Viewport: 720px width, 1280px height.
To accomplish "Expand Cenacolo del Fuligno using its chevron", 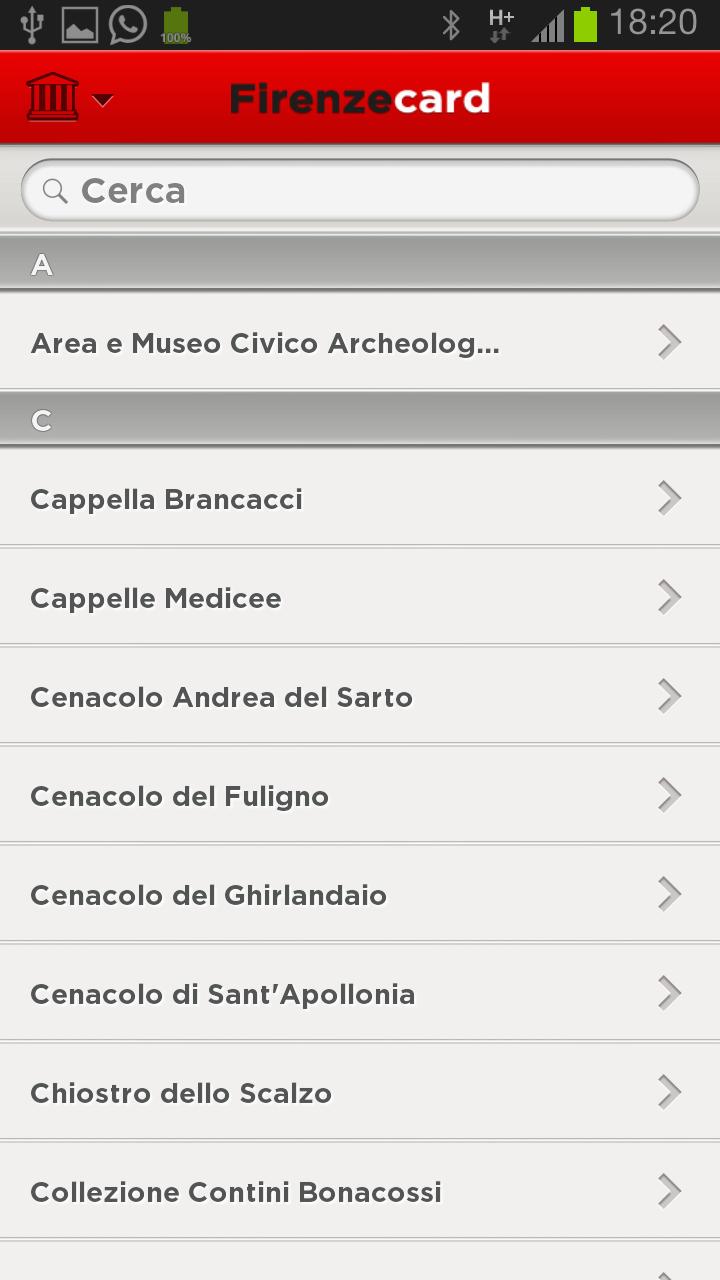I will click(668, 794).
